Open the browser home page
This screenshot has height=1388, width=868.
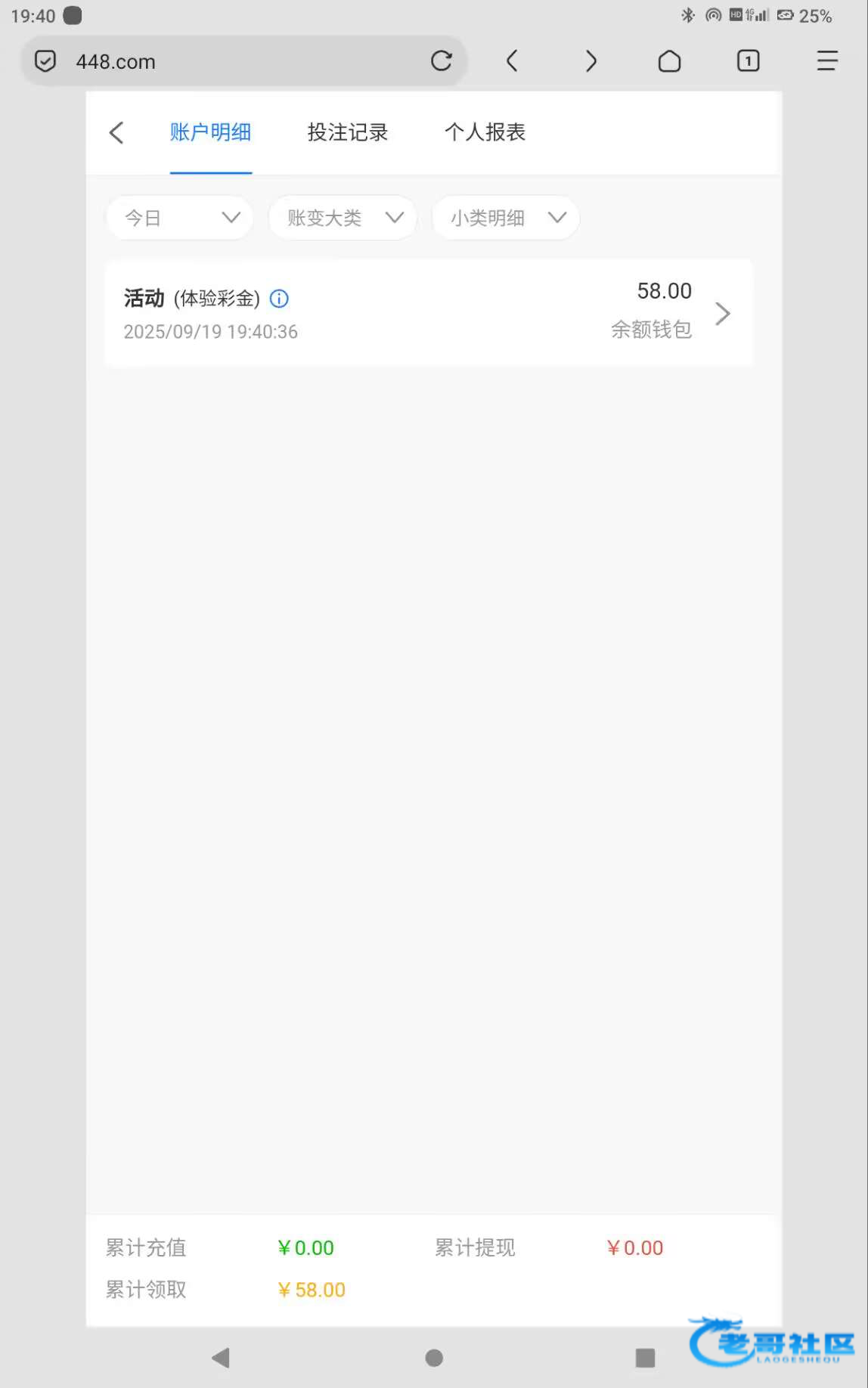pos(670,60)
